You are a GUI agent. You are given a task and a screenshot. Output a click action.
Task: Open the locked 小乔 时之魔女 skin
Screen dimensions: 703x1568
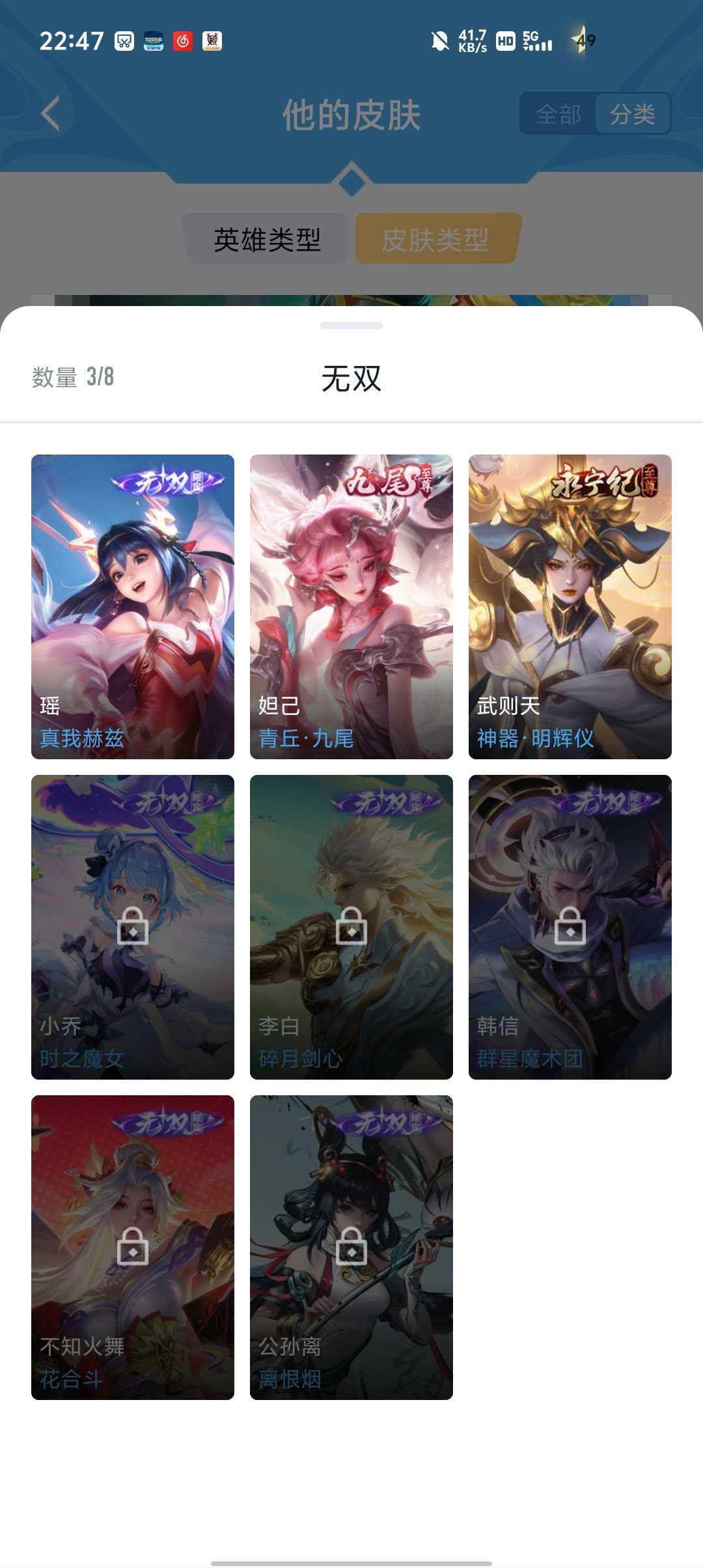(x=133, y=927)
